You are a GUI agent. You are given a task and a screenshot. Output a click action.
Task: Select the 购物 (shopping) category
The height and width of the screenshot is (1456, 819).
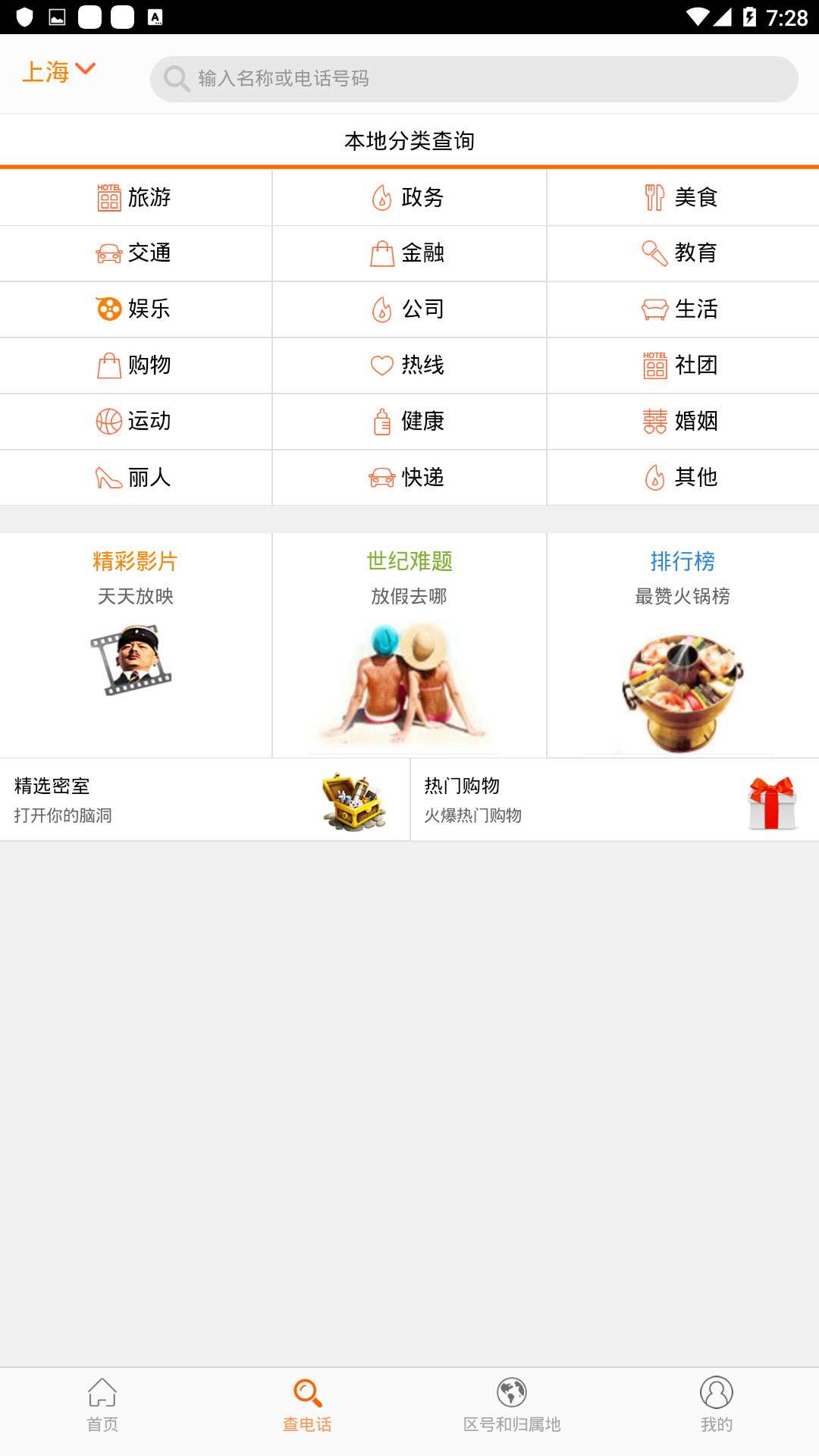click(136, 365)
